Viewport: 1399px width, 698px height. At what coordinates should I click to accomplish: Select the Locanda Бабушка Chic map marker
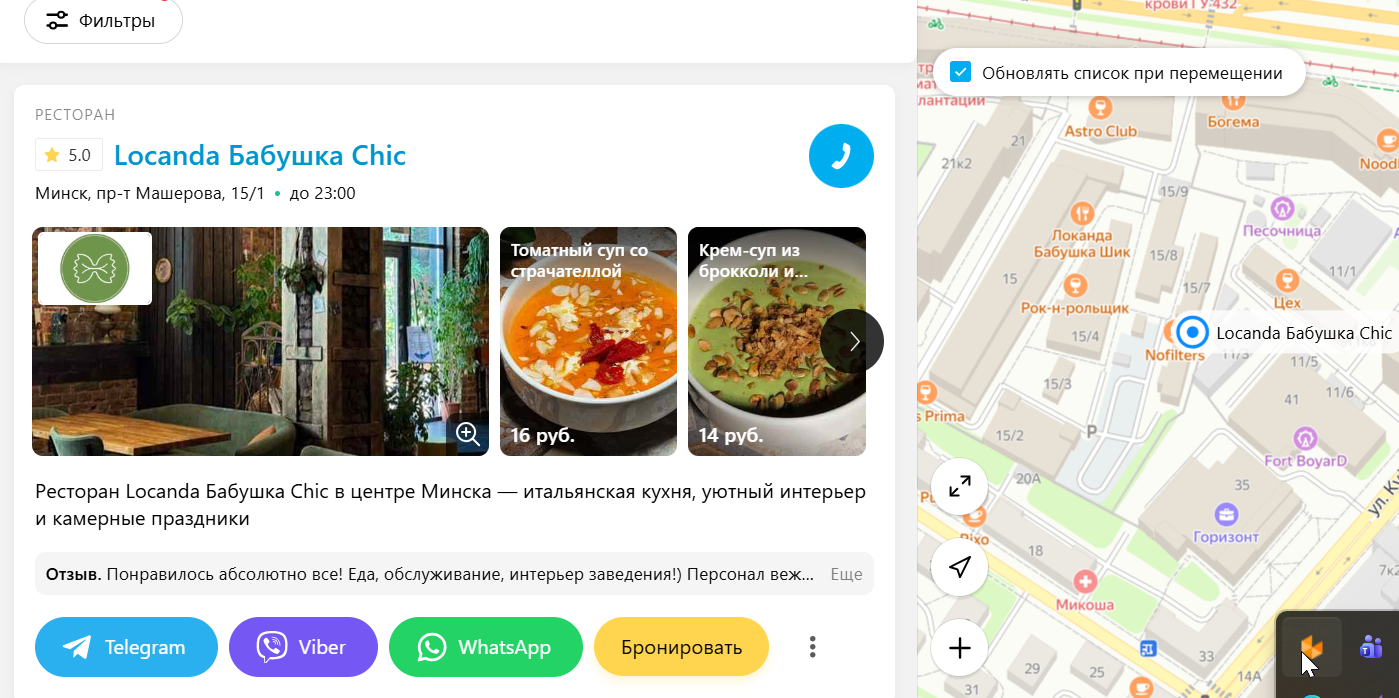[1192, 333]
